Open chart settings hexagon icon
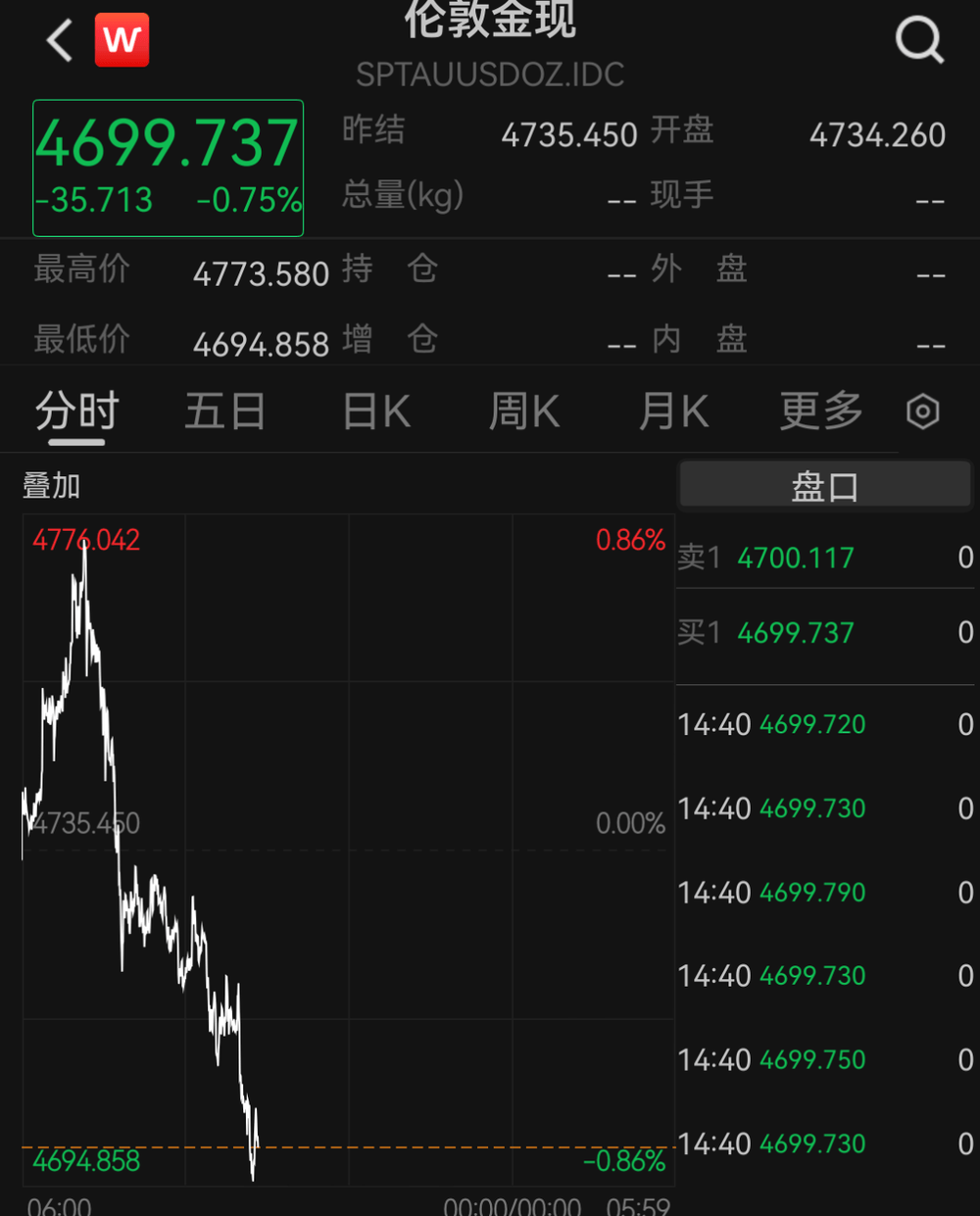980x1216 pixels. coord(923,412)
